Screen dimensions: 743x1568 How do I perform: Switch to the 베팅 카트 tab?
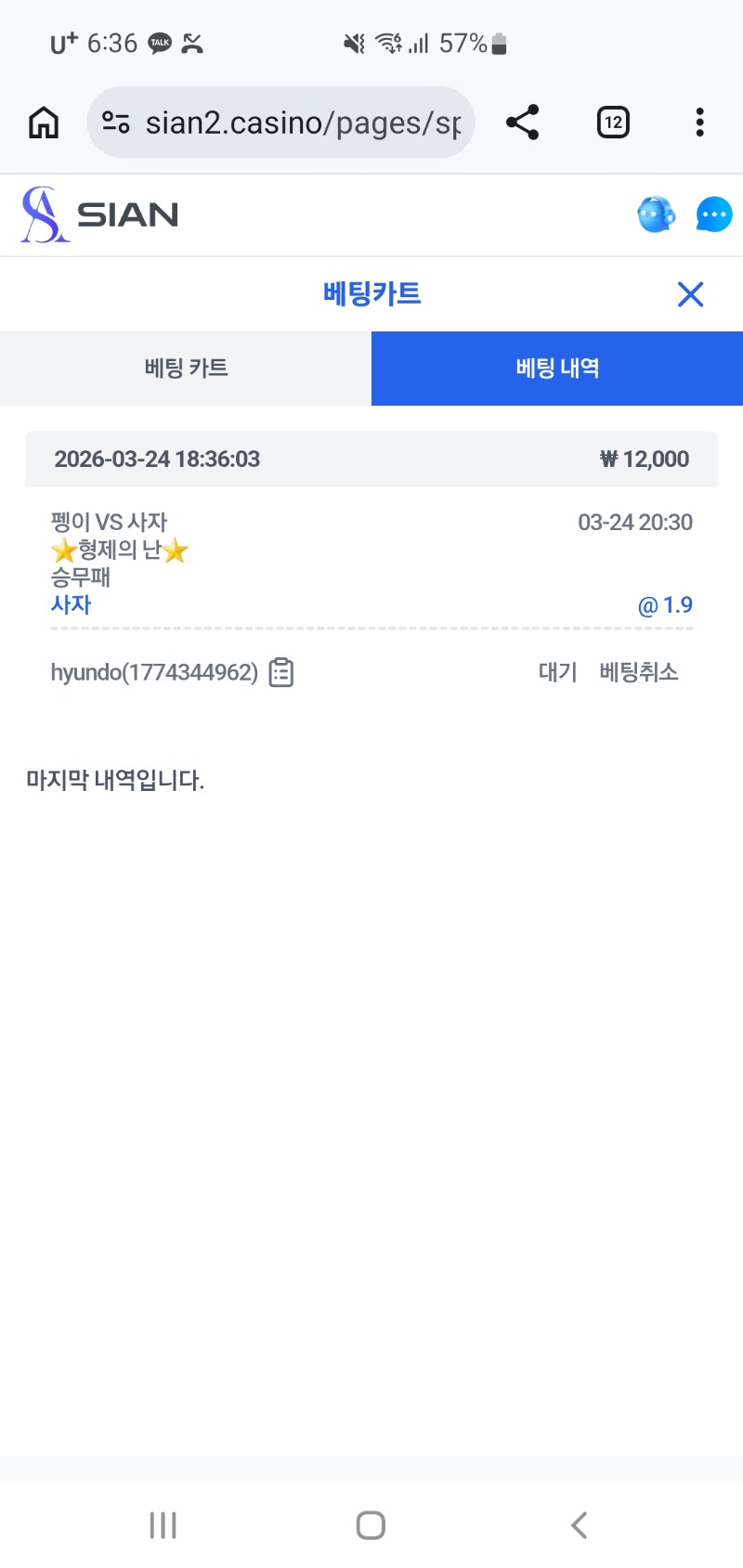[x=186, y=369]
